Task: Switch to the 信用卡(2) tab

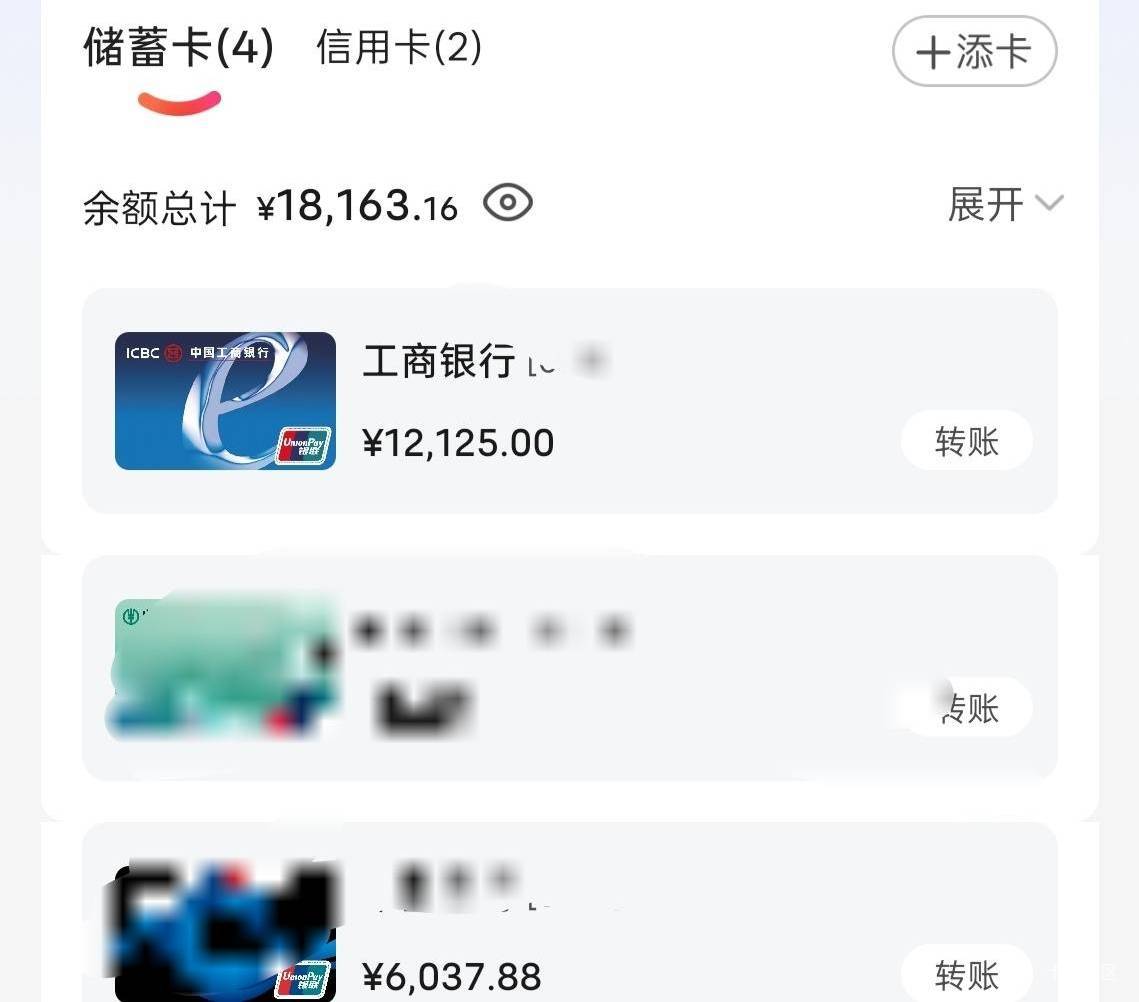Action: 398,47
